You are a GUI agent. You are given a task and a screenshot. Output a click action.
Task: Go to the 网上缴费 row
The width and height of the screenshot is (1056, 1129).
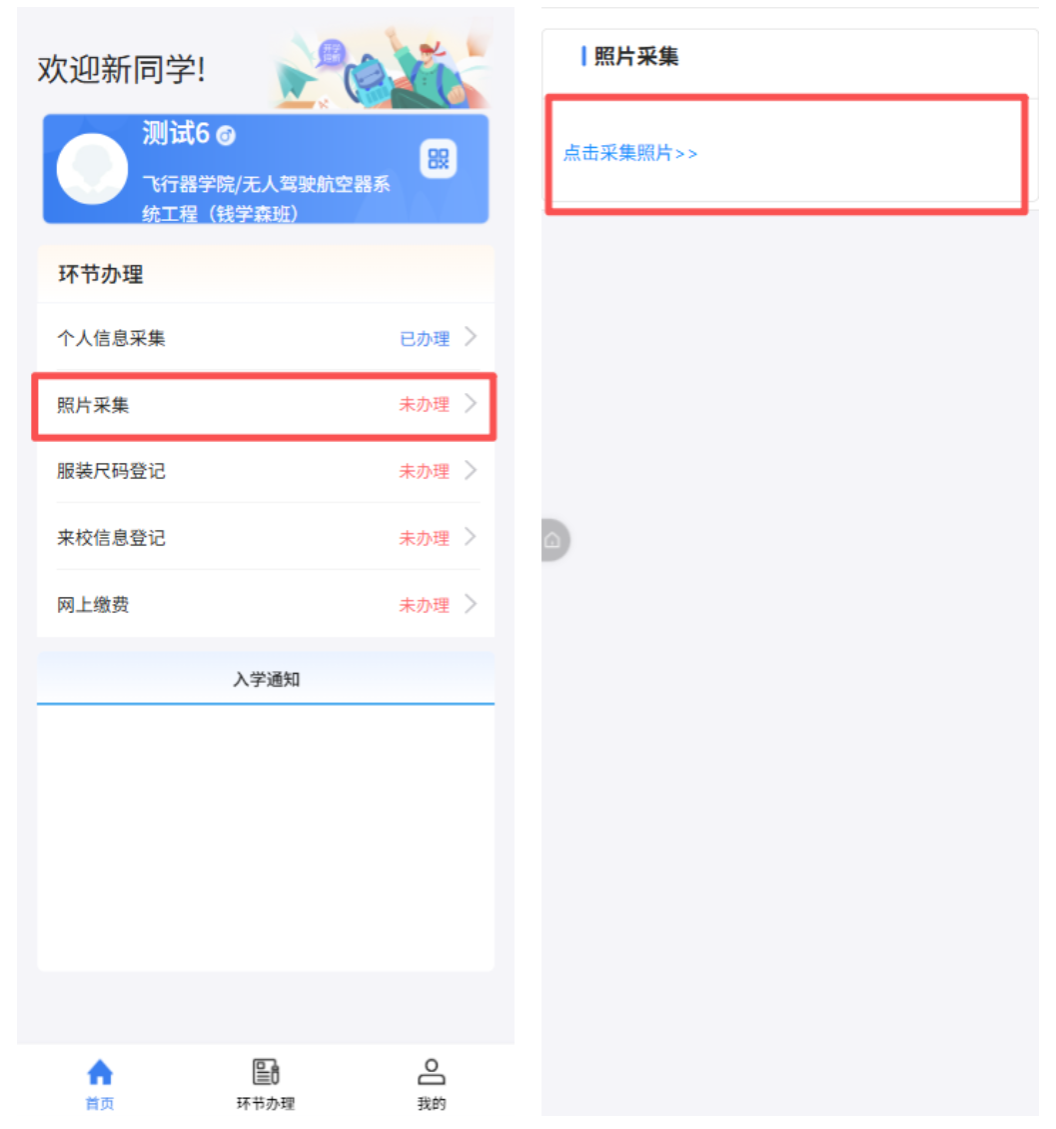click(266, 605)
